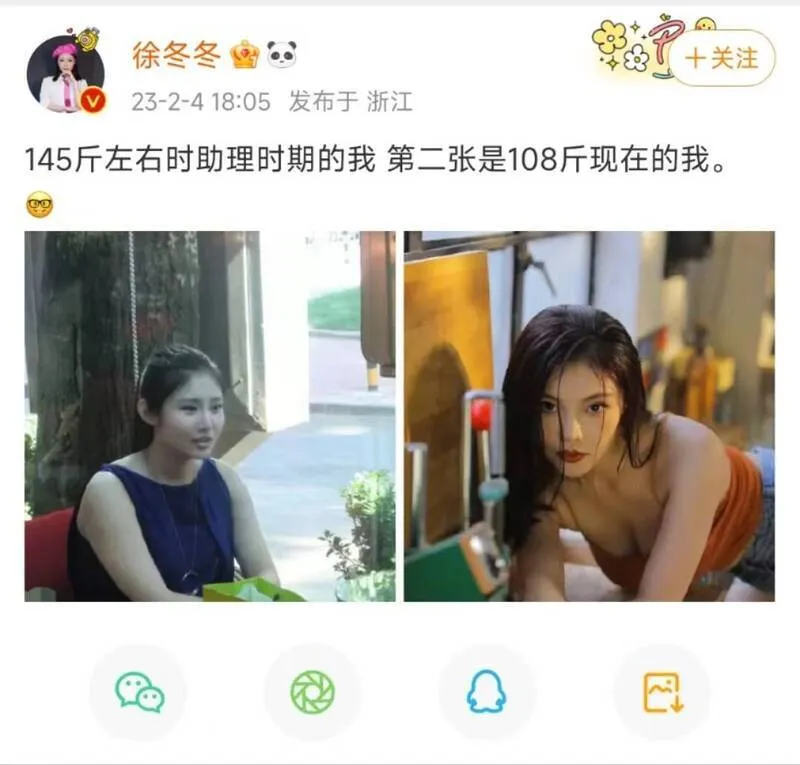This screenshot has height=765, width=800.
Task: Open the first photo in the post
Action: coord(210,416)
